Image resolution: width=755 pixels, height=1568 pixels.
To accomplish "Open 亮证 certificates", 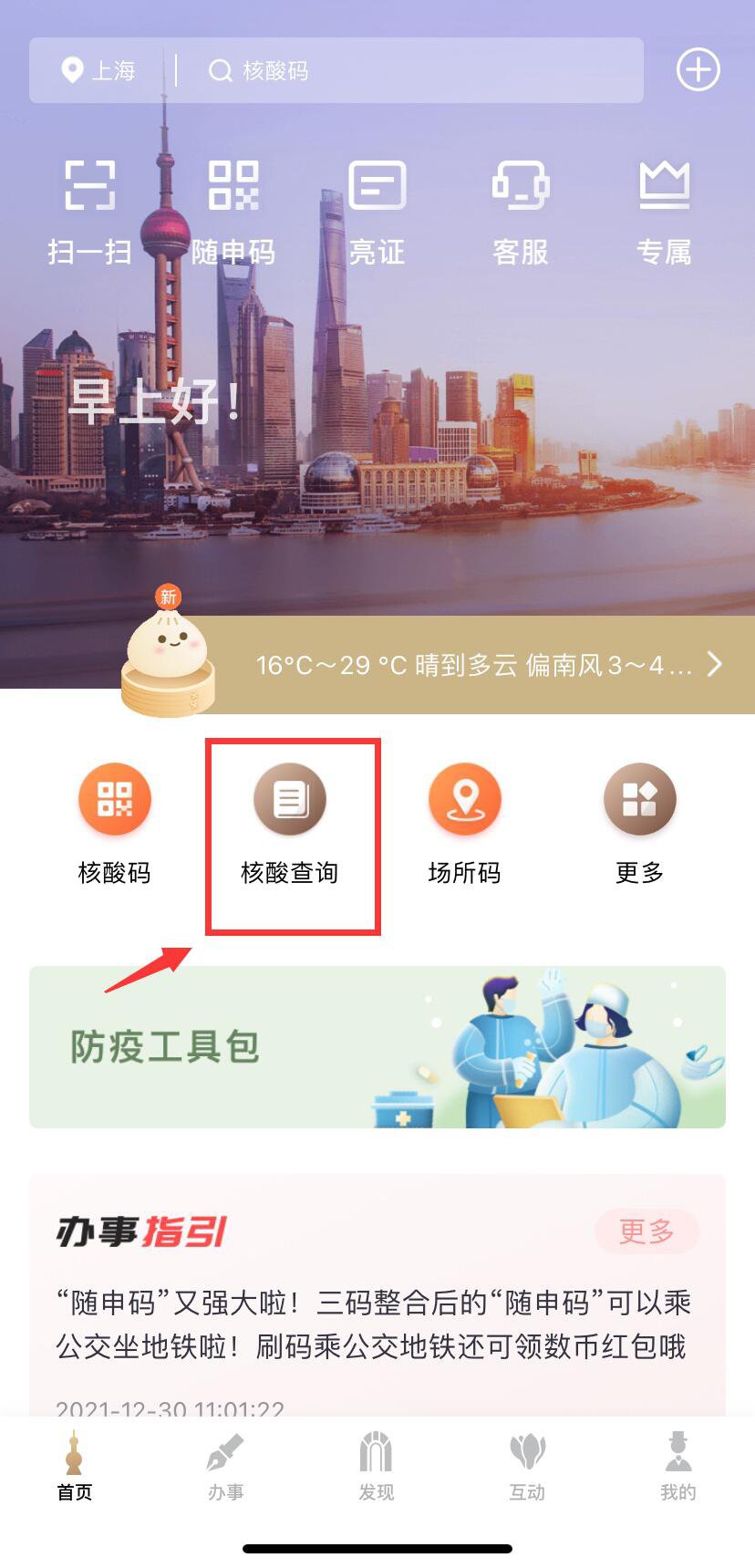I will (x=377, y=210).
